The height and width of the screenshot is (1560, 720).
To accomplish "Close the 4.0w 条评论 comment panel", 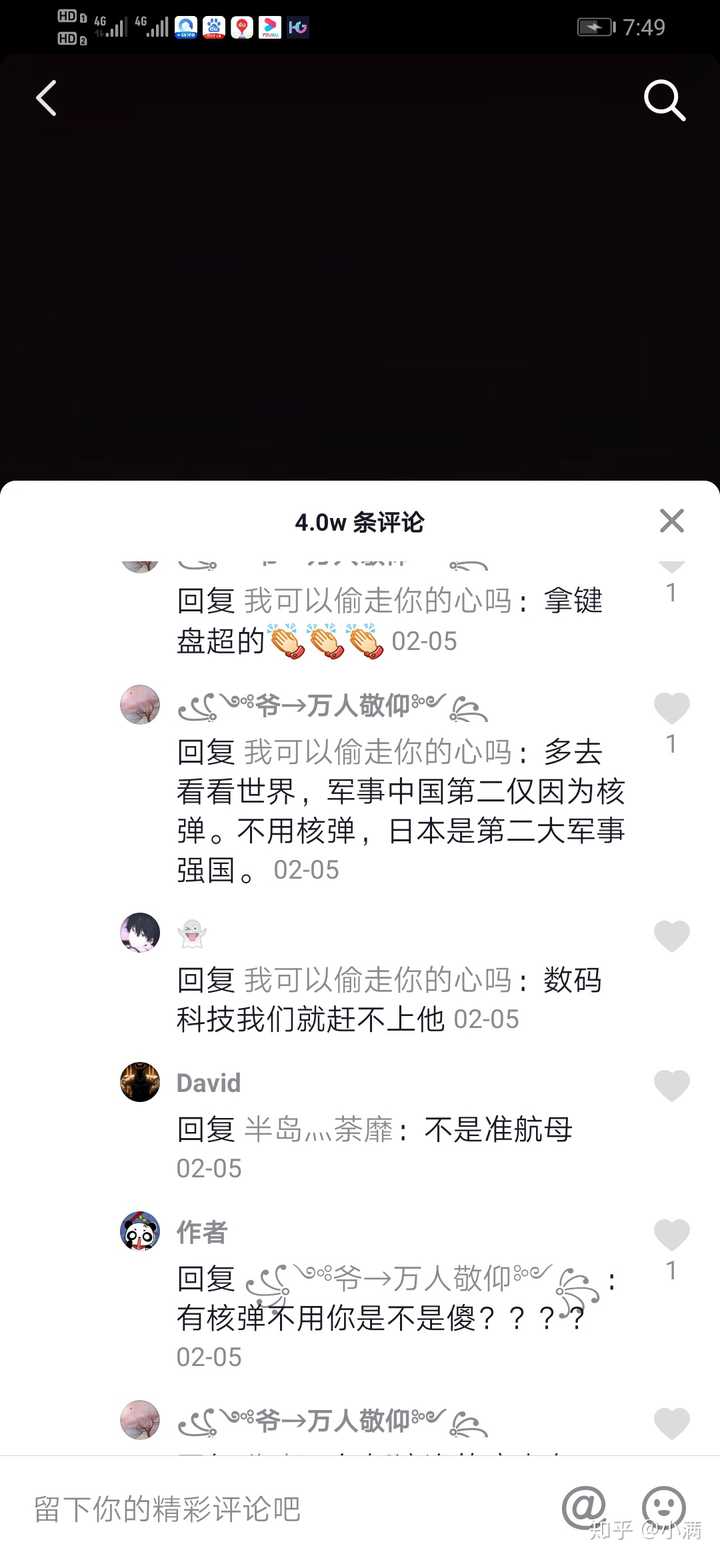I will (x=671, y=521).
